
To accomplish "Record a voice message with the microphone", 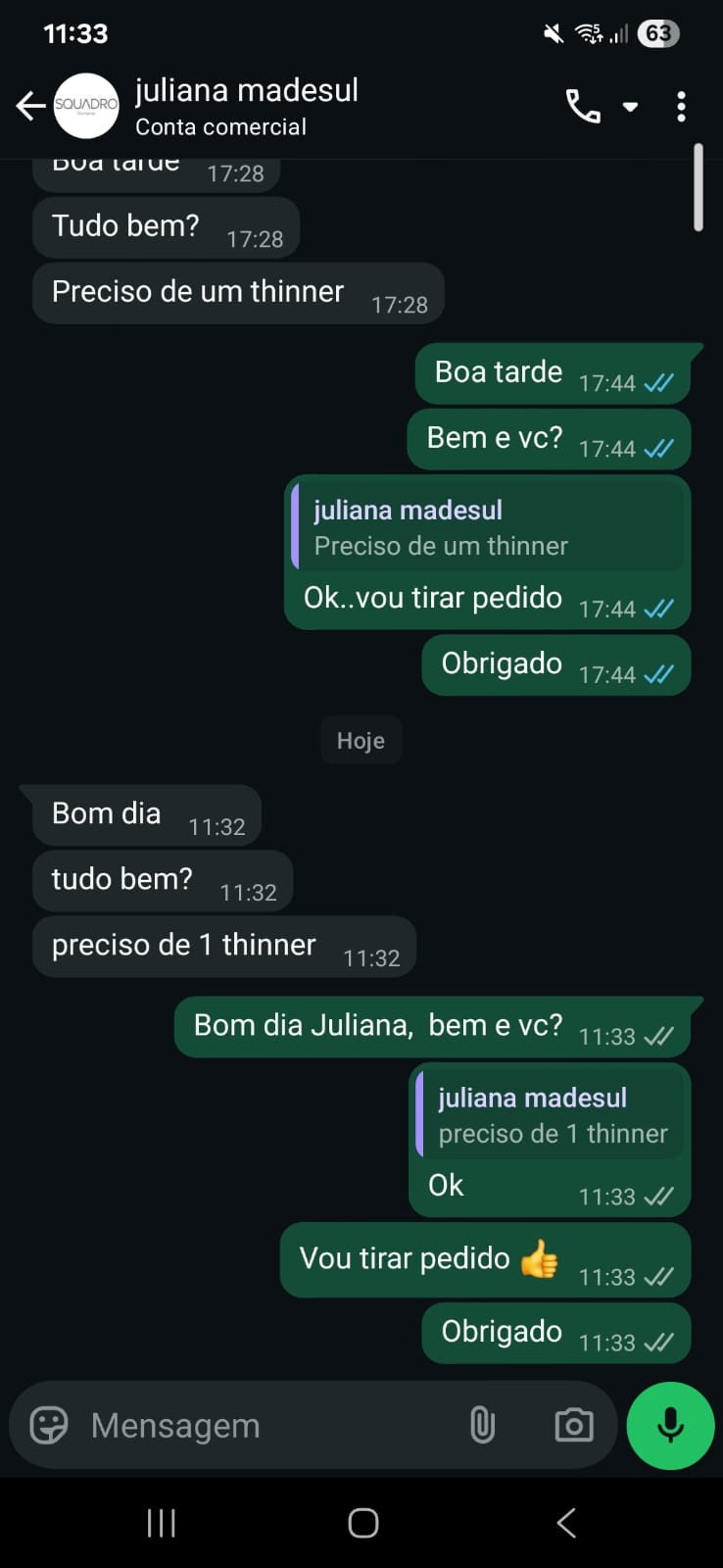I will click(x=670, y=1425).
